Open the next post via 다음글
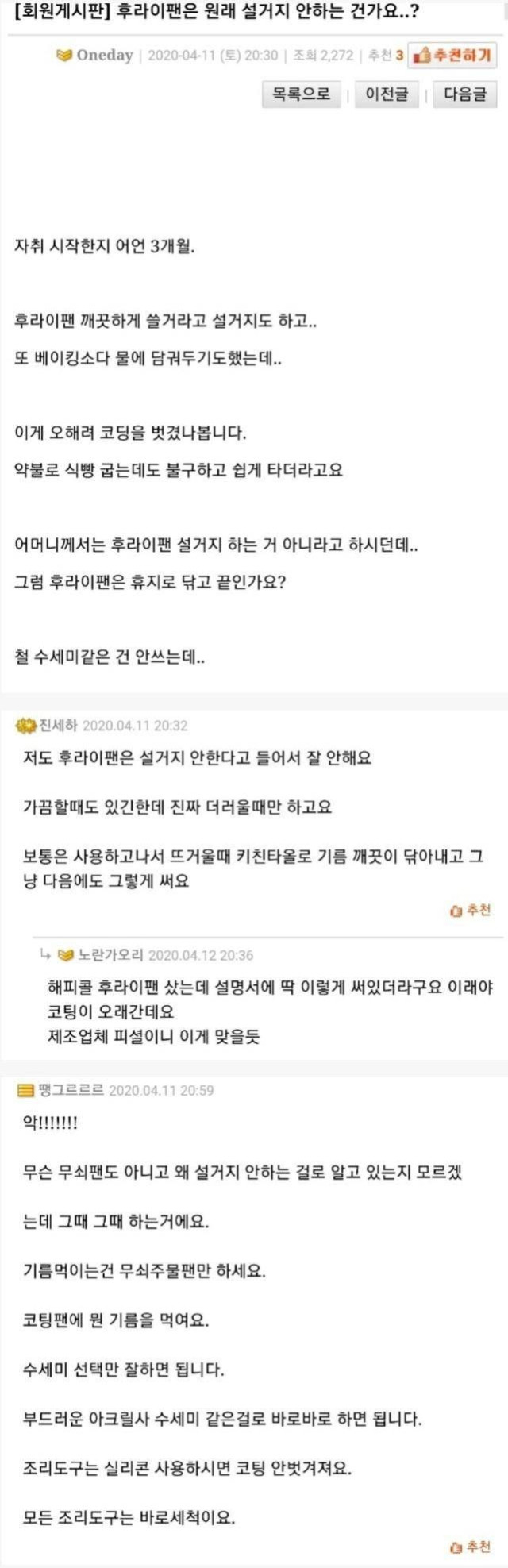The width and height of the screenshot is (508, 1568). pyautogui.click(x=464, y=94)
